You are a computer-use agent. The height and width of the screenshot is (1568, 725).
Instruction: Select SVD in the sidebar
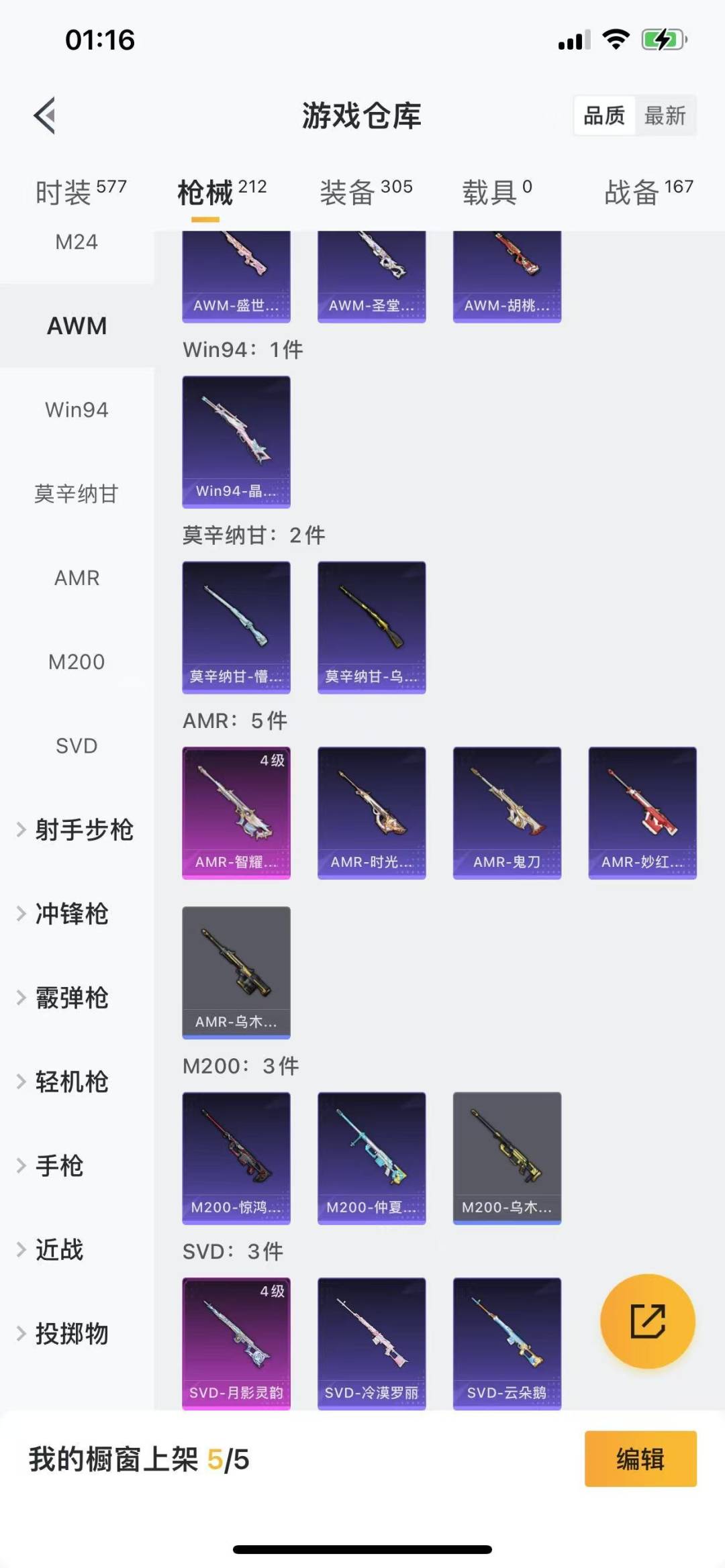77,745
